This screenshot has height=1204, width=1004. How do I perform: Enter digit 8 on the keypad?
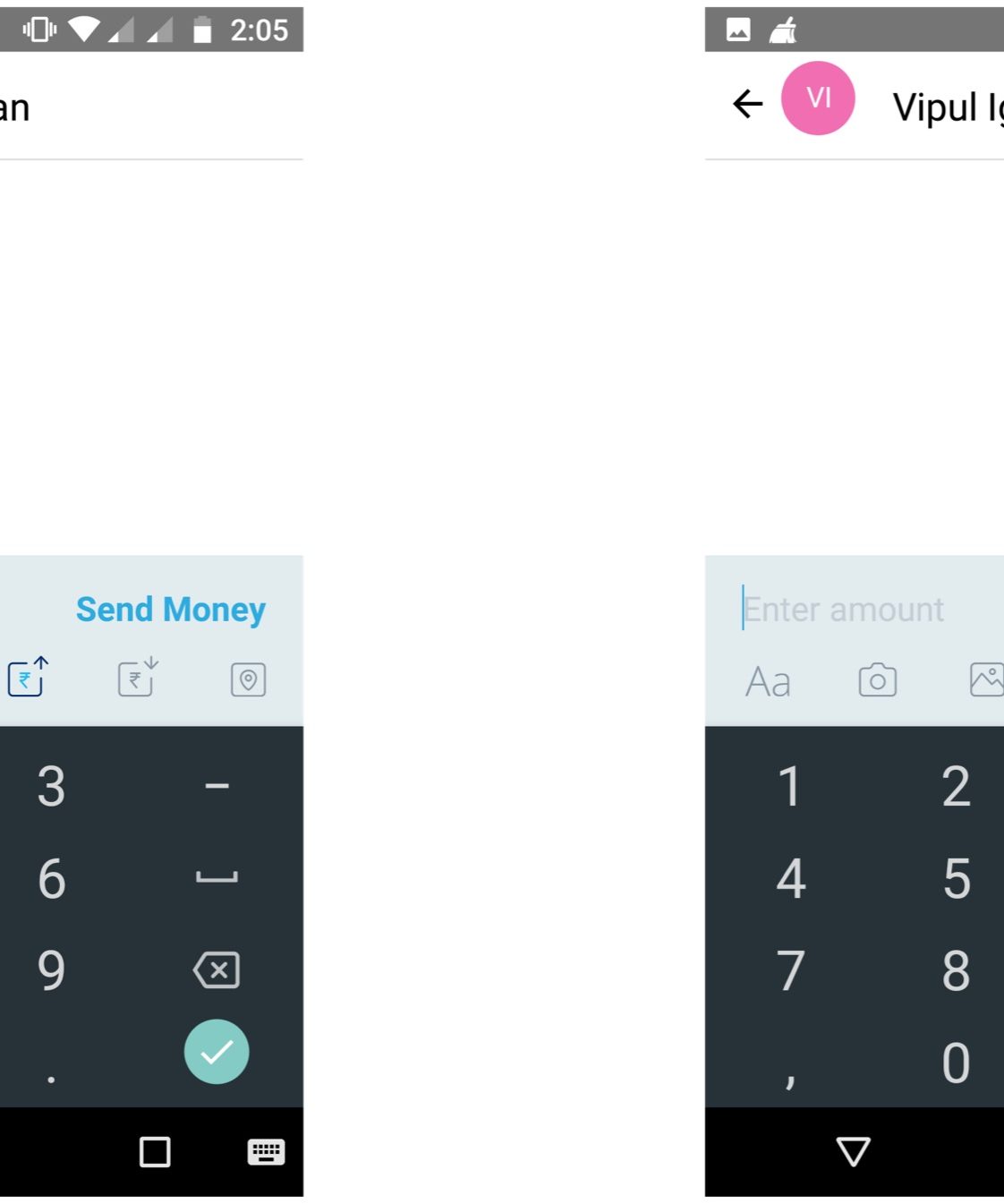tap(956, 970)
